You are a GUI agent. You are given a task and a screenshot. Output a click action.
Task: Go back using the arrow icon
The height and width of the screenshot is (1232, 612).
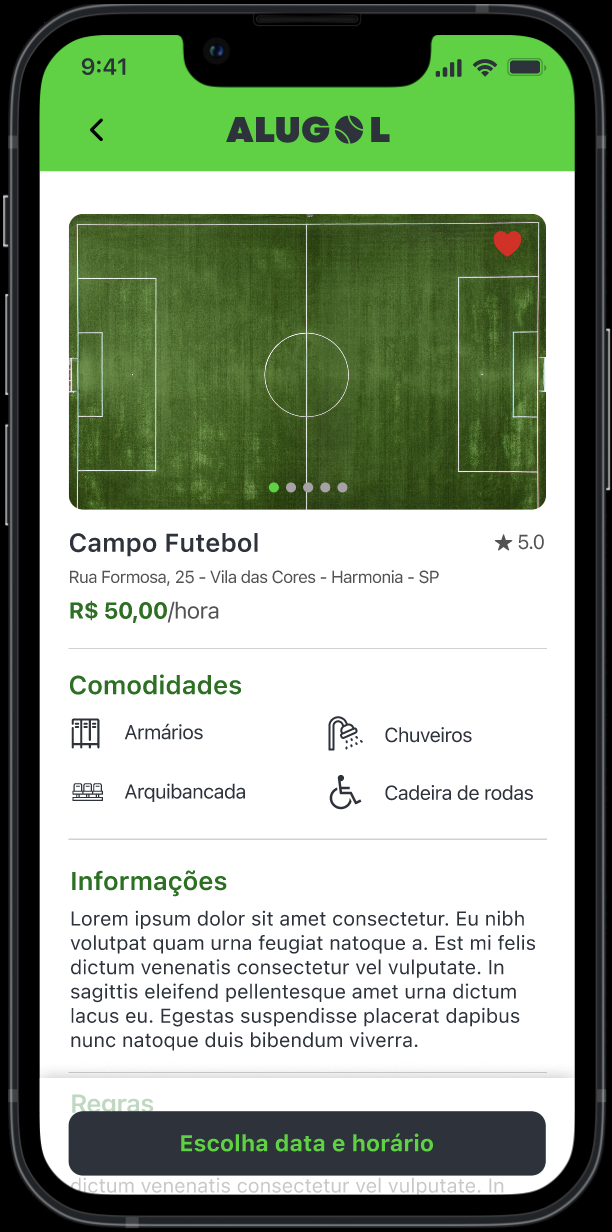click(97, 129)
